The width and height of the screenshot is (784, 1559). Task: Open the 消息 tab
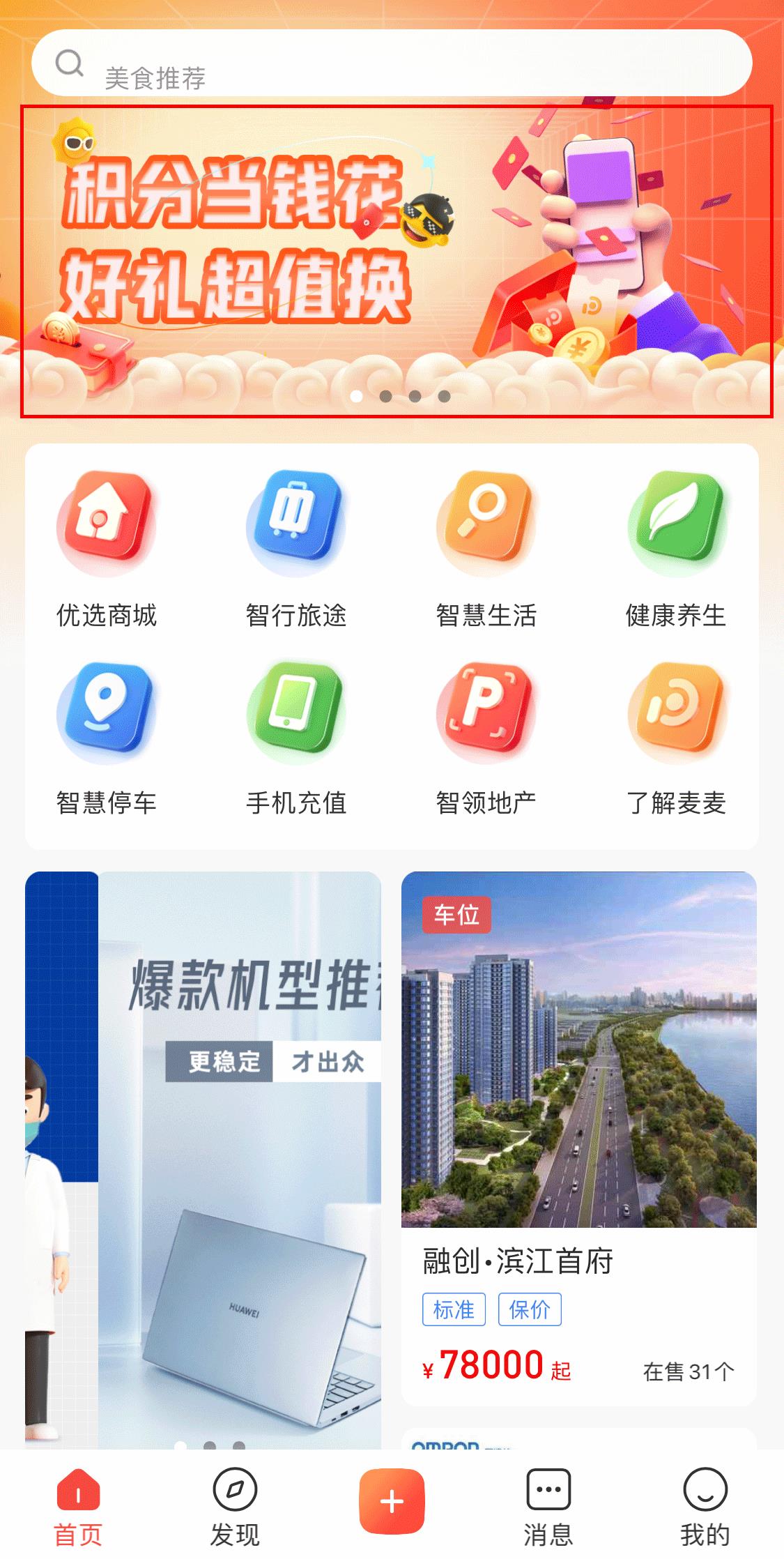548,1506
